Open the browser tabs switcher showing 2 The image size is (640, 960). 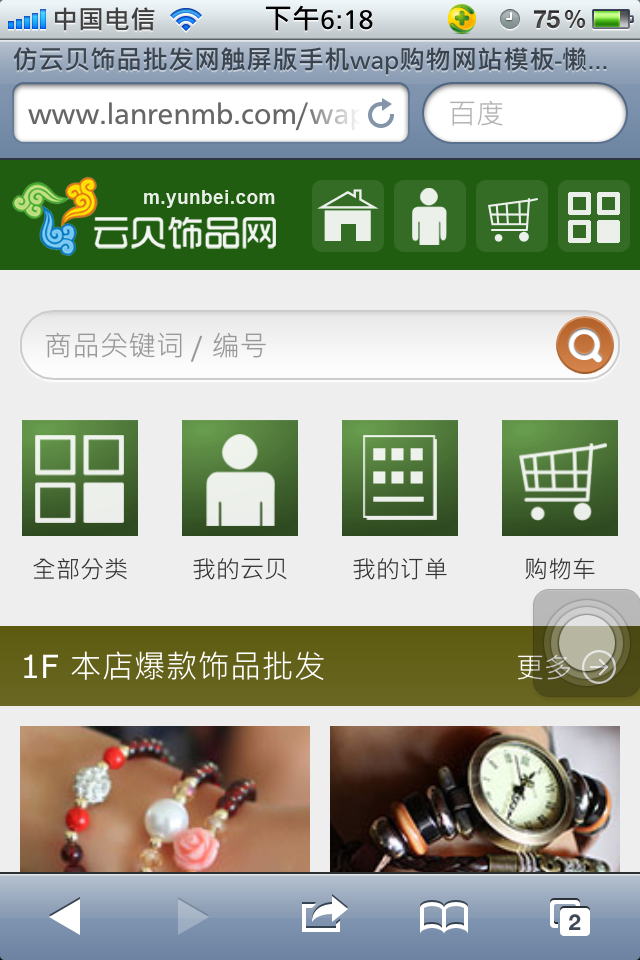point(570,916)
